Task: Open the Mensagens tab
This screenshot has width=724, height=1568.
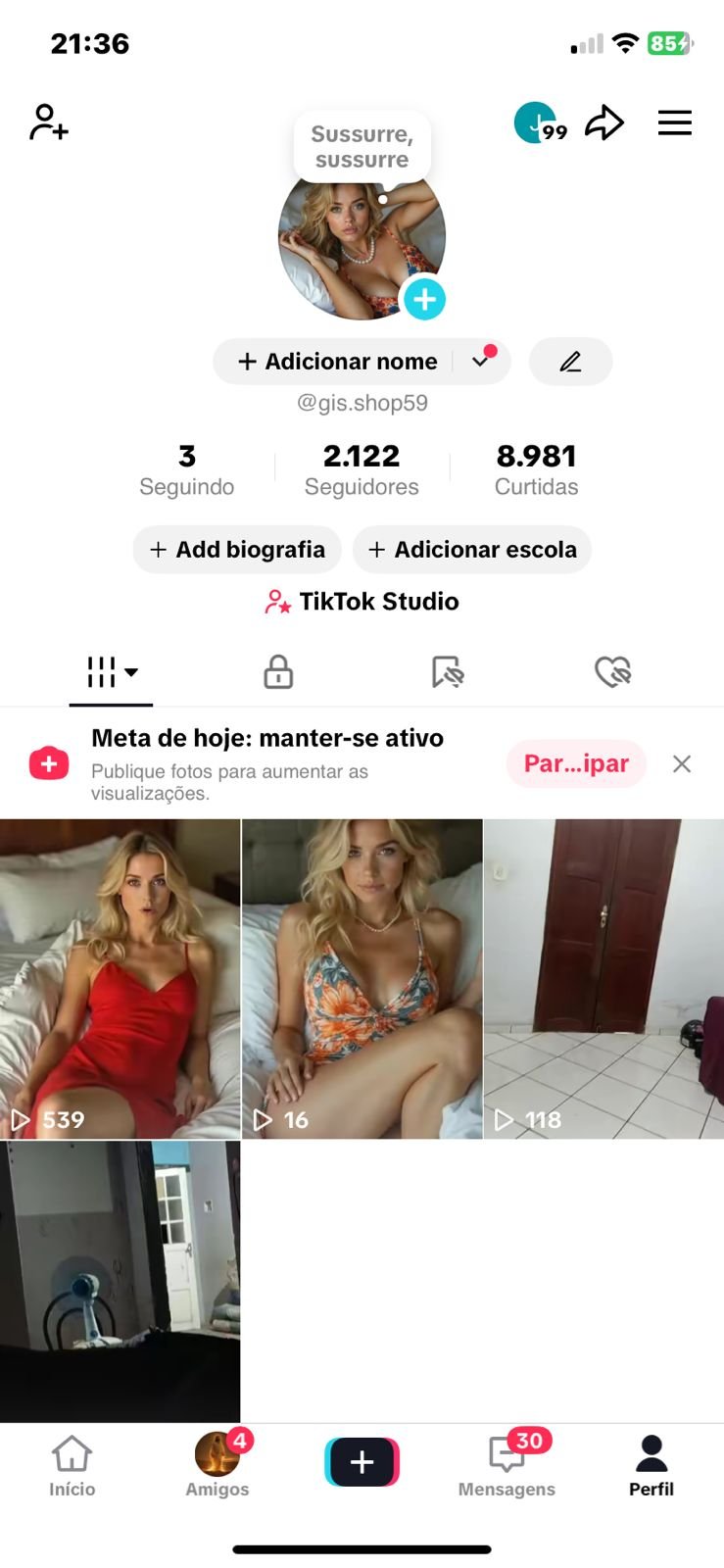Action: click(507, 1466)
